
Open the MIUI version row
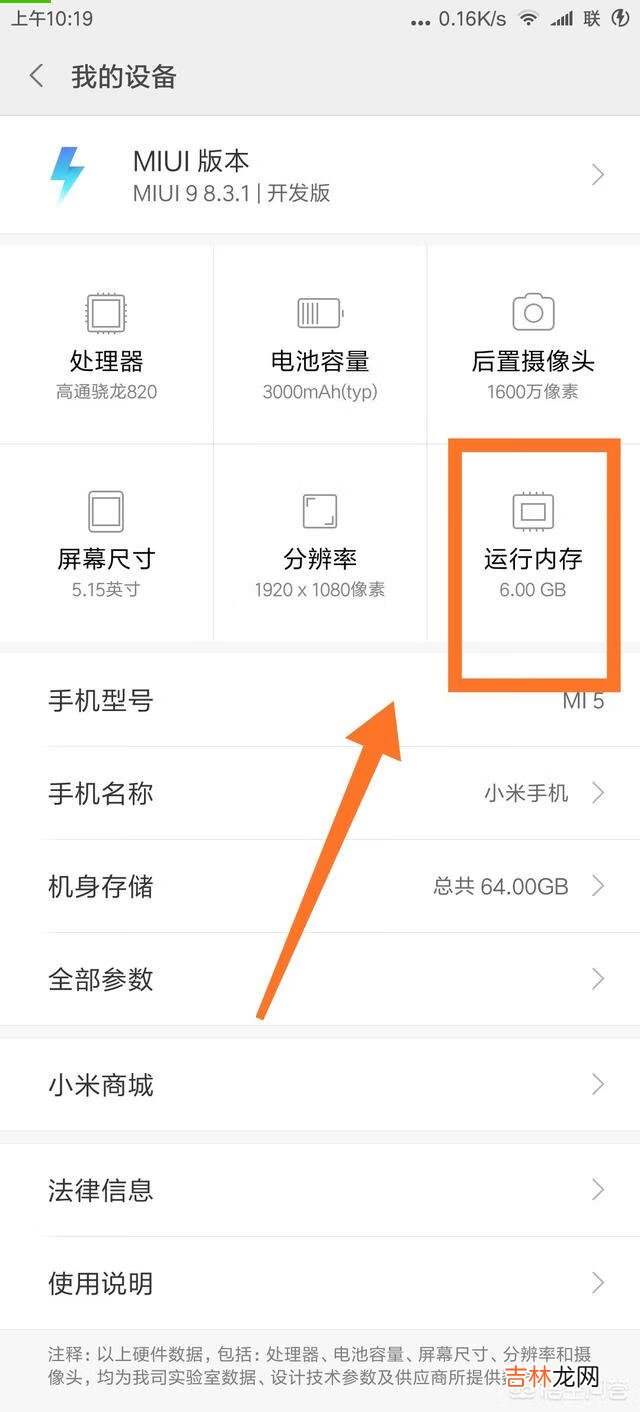[x=320, y=175]
